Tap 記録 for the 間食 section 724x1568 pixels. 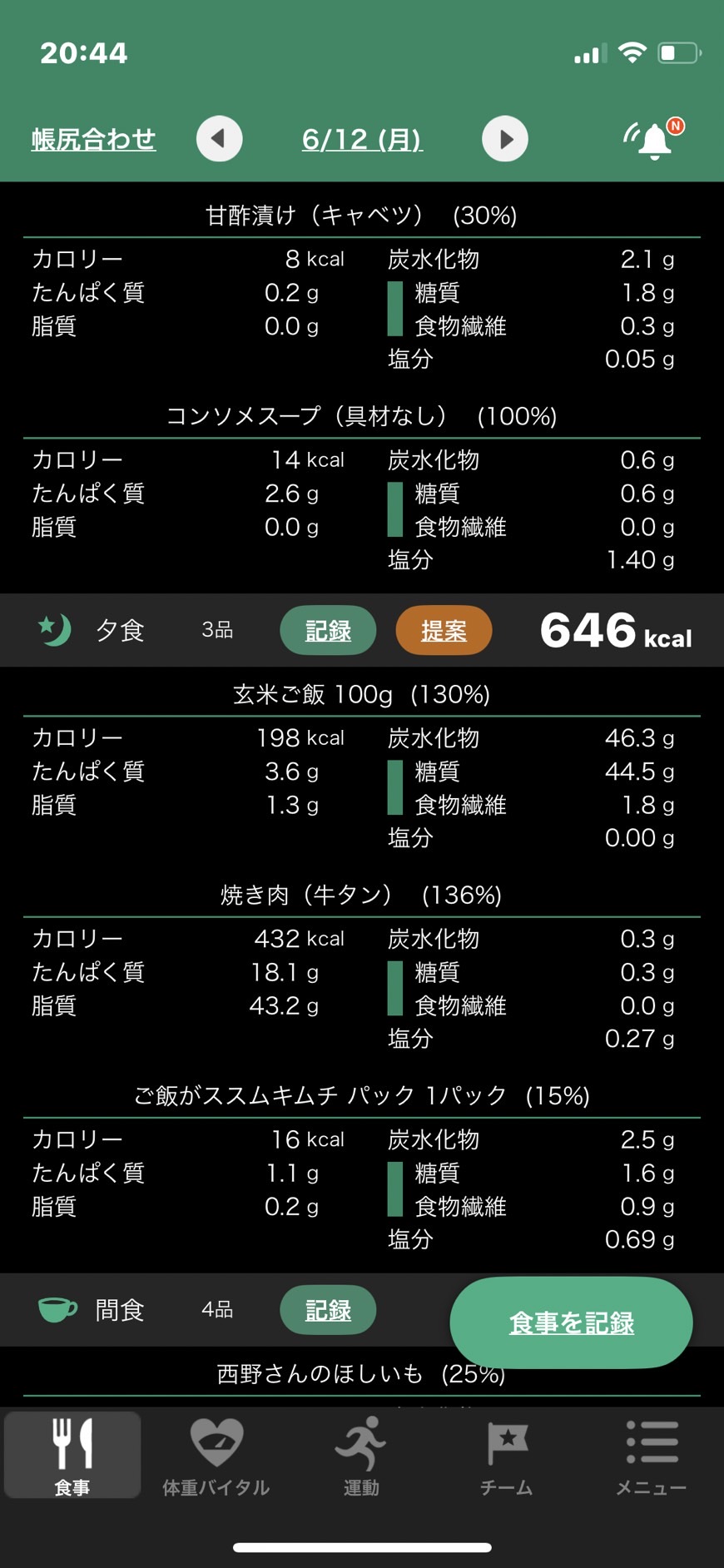(328, 1310)
